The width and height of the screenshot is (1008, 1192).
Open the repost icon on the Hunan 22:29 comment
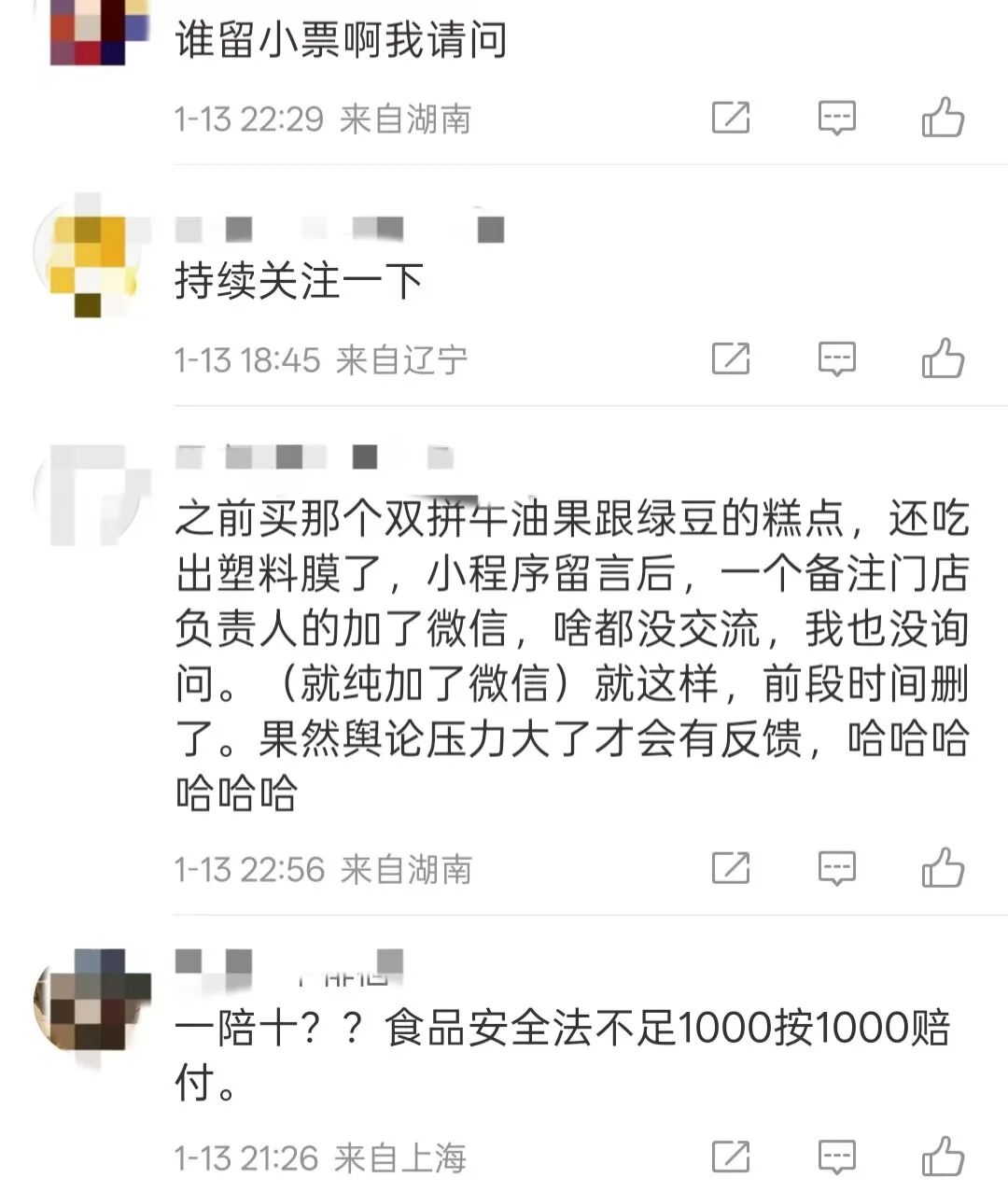click(x=733, y=116)
